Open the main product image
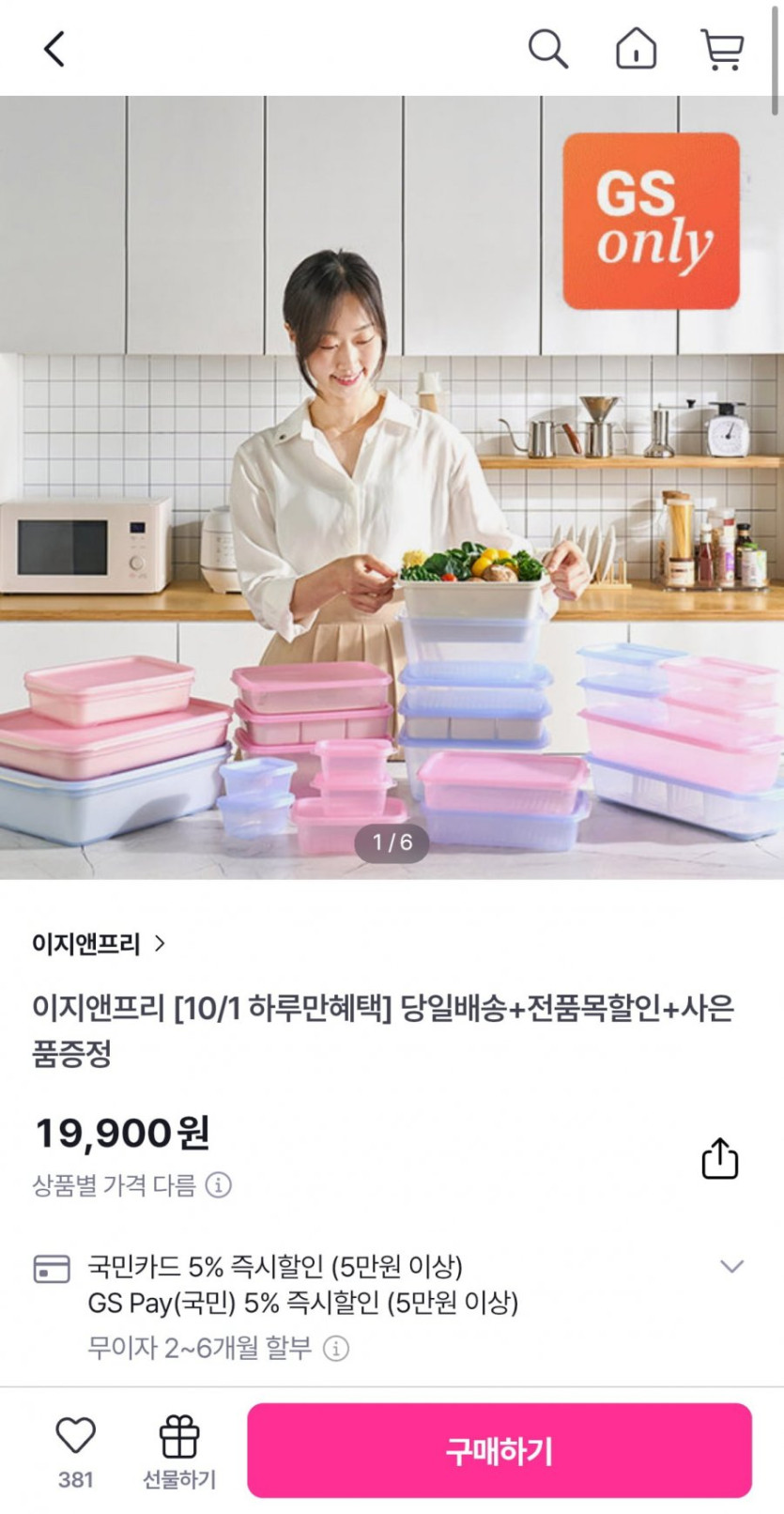Viewport: 784px width, 1514px height. tap(392, 488)
